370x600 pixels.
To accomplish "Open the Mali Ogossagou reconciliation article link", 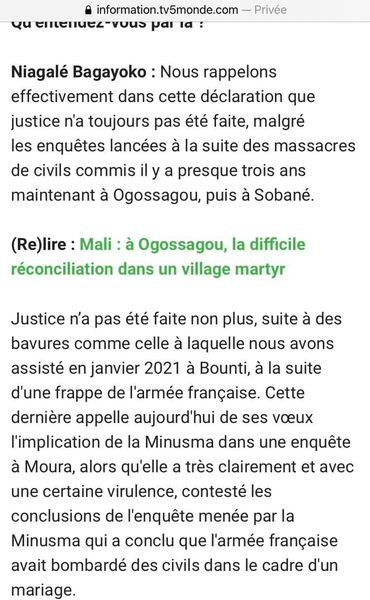I will (158, 257).
